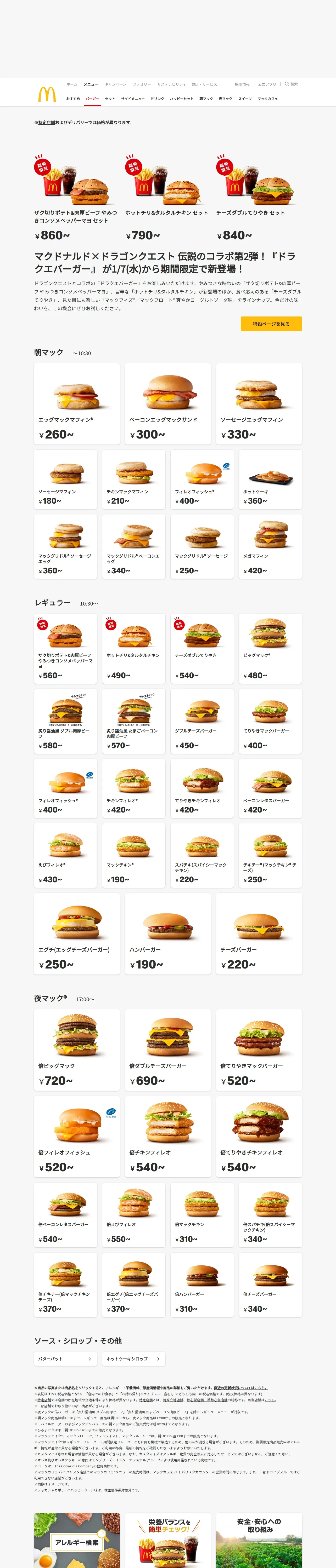Viewport: 336px width, 1568px height.
Task: Open the ハッピーセット tab
Action: pos(181,99)
